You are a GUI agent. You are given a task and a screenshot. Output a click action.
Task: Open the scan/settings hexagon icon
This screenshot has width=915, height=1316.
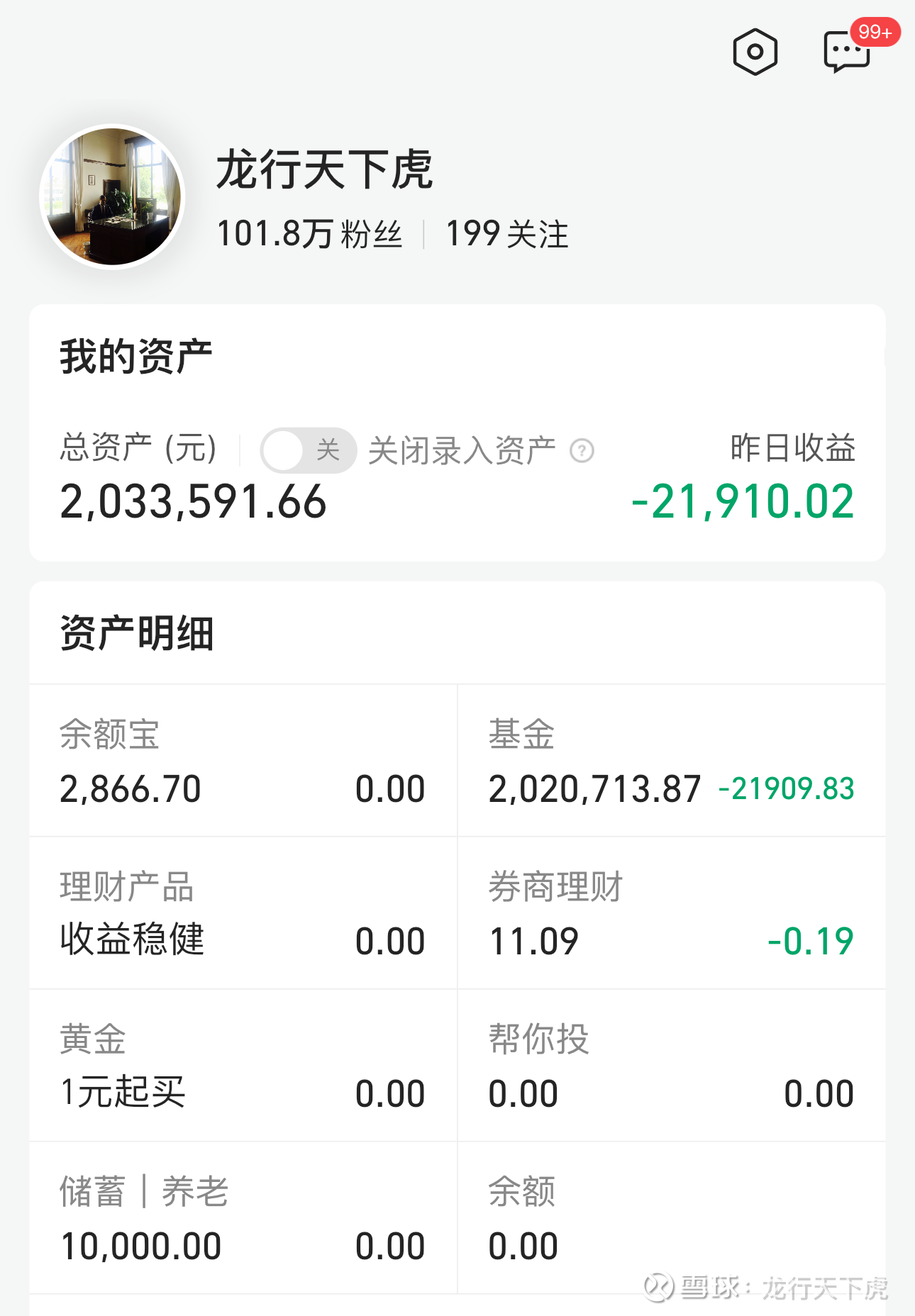(754, 51)
